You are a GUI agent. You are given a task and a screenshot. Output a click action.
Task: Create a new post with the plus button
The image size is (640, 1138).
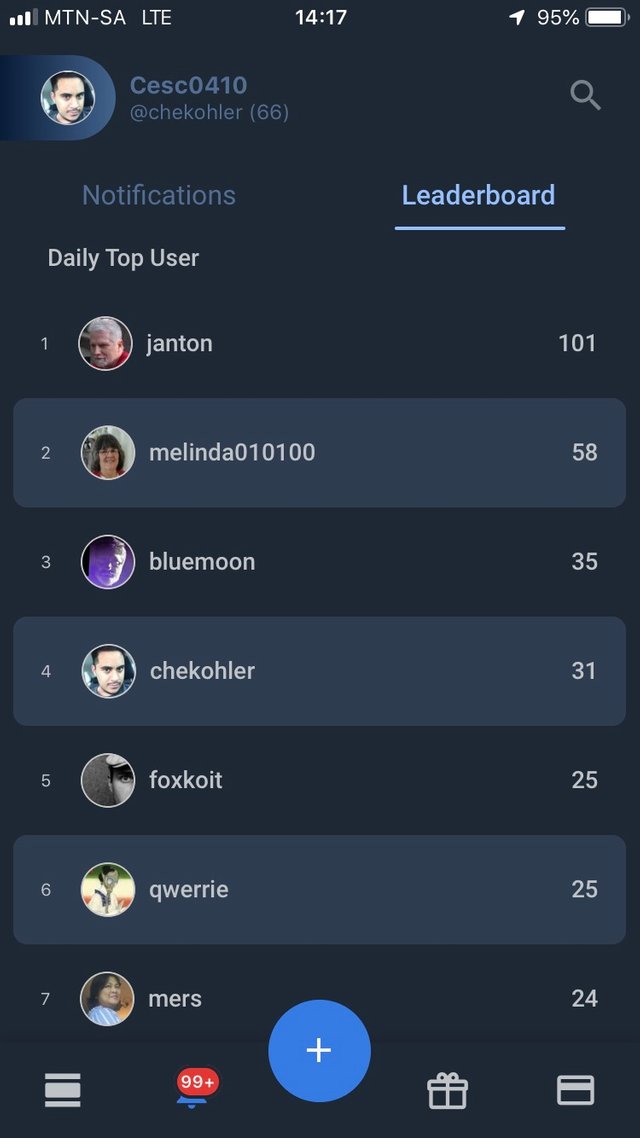click(x=319, y=1050)
